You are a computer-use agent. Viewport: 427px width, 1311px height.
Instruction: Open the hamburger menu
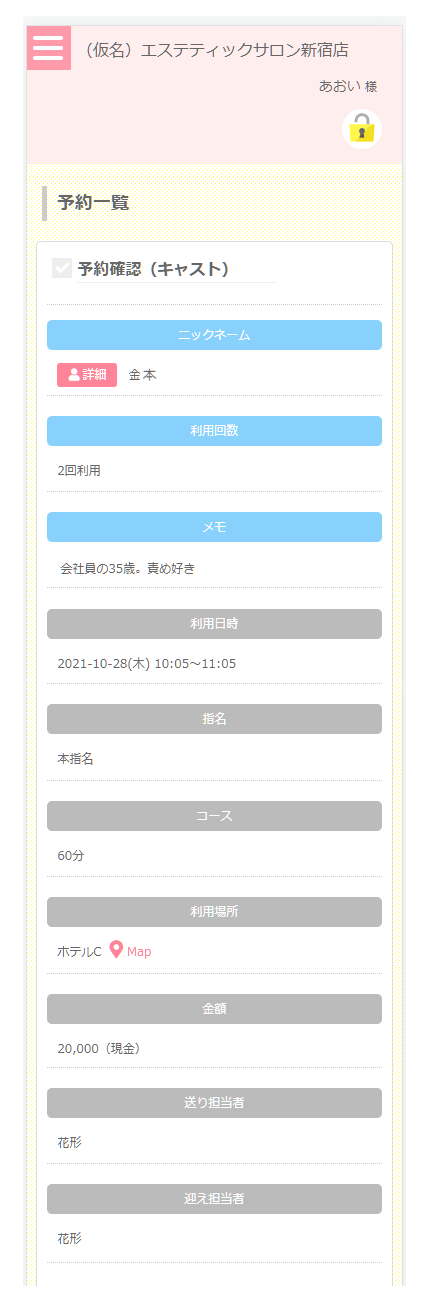pos(48,47)
